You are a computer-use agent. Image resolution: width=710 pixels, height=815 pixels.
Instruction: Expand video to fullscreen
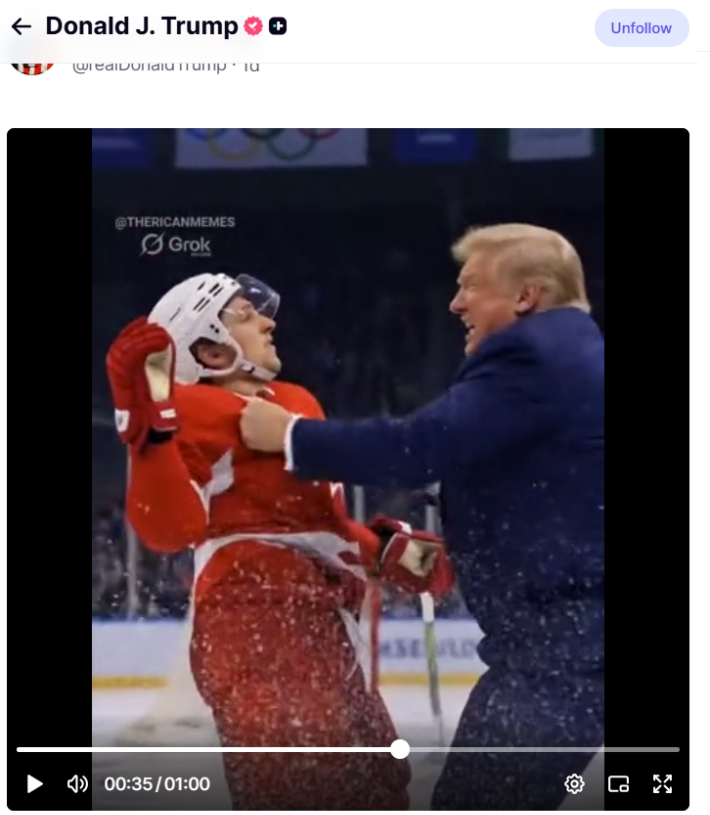tap(662, 784)
